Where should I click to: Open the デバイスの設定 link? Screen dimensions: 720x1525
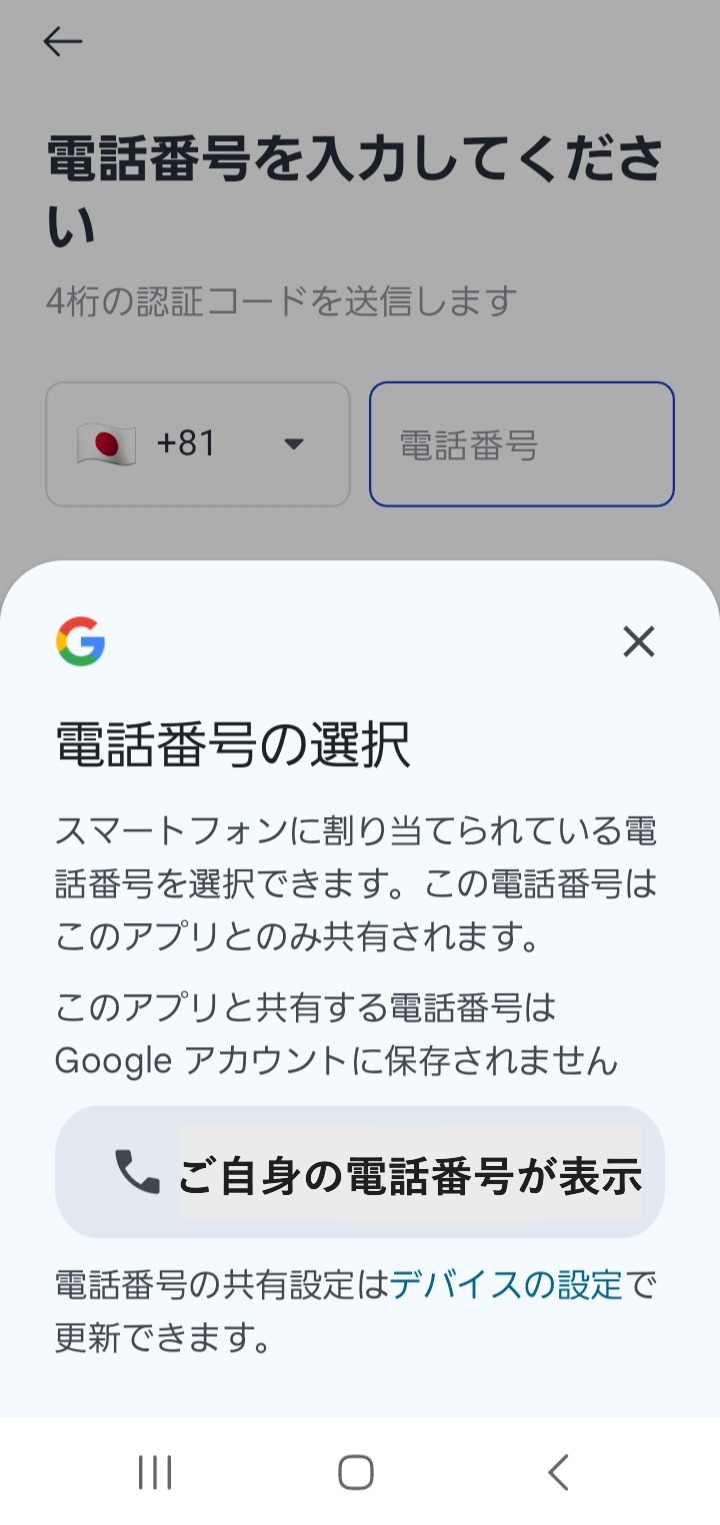pyautogui.click(x=506, y=1285)
